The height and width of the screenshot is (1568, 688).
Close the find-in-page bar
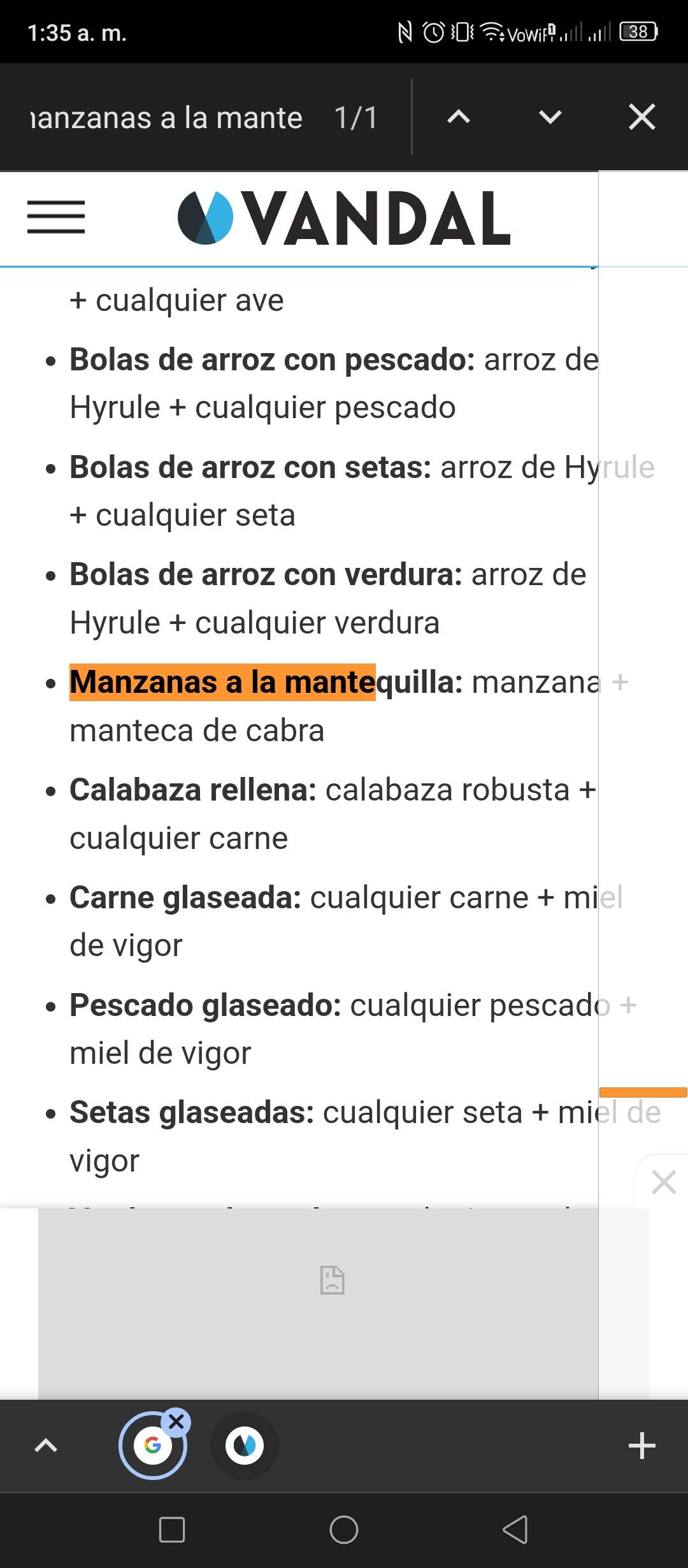(x=642, y=117)
